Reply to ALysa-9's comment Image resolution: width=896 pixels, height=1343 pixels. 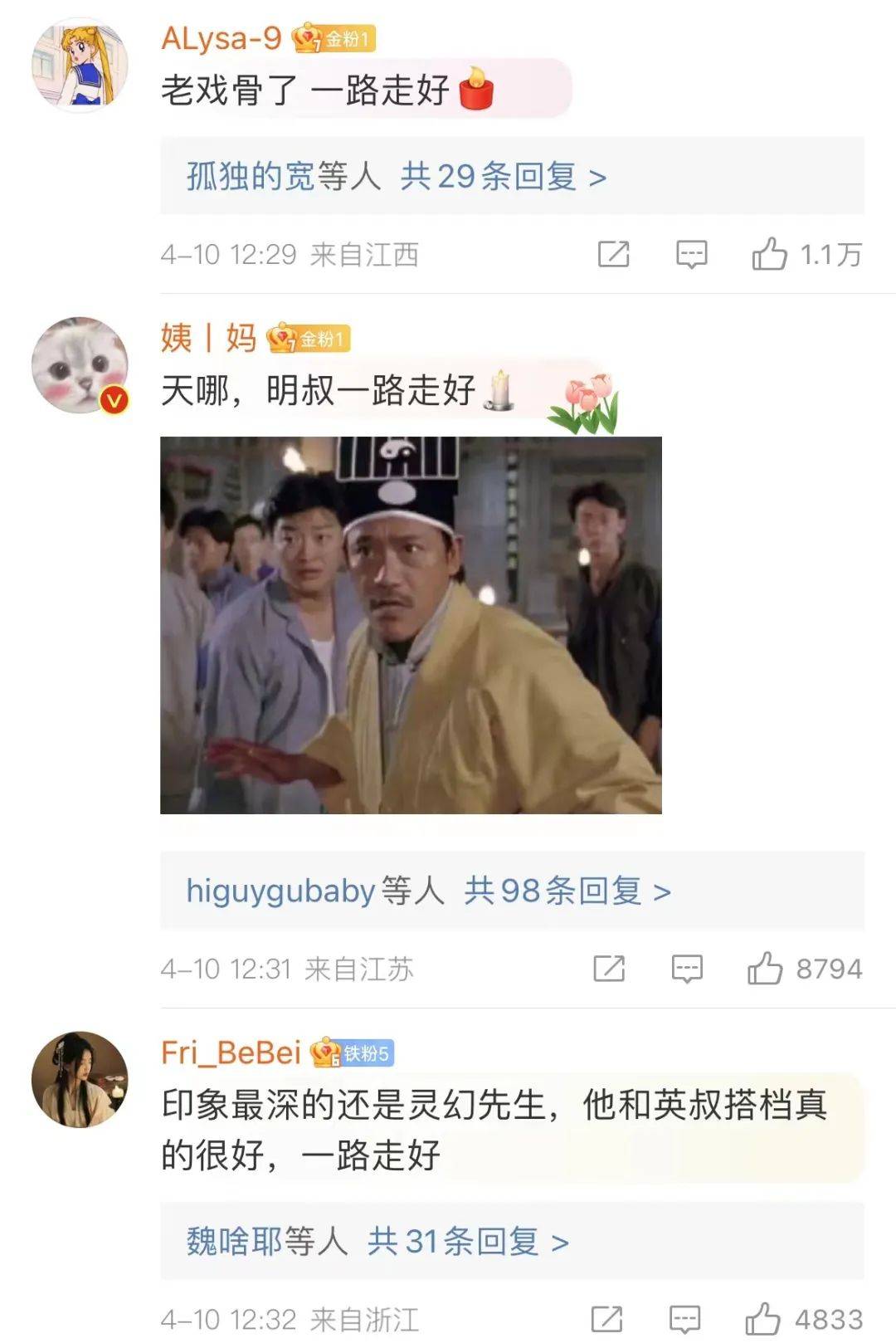[691, 254]
